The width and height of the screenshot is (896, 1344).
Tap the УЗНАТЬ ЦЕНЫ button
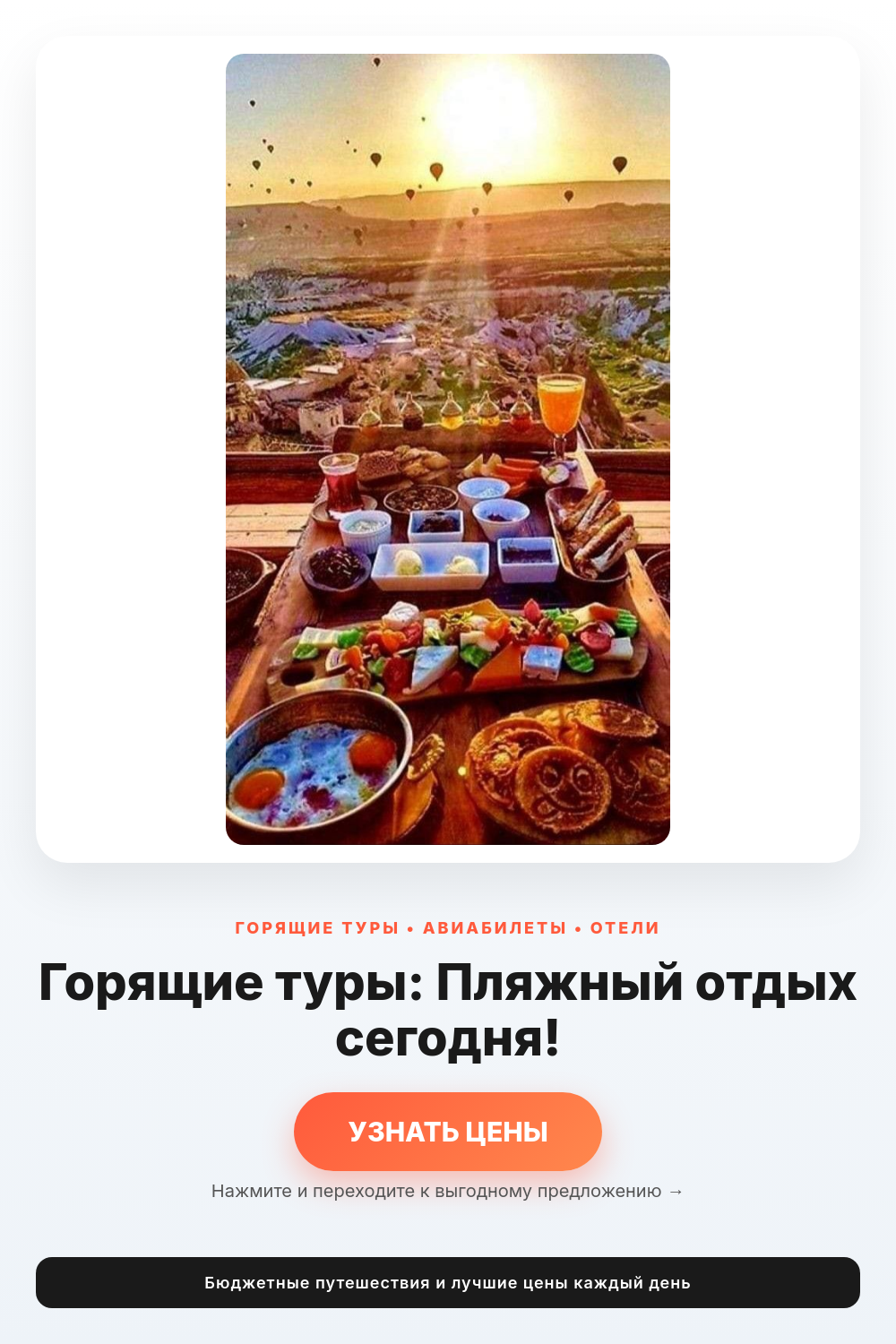[x=448, y=1131]
